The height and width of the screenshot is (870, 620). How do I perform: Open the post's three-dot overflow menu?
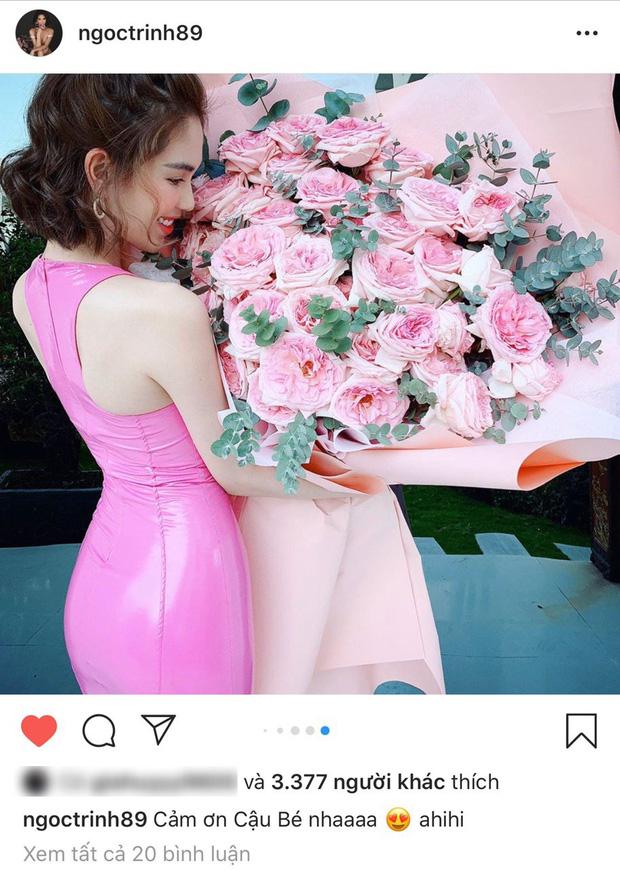coord(586,33)
